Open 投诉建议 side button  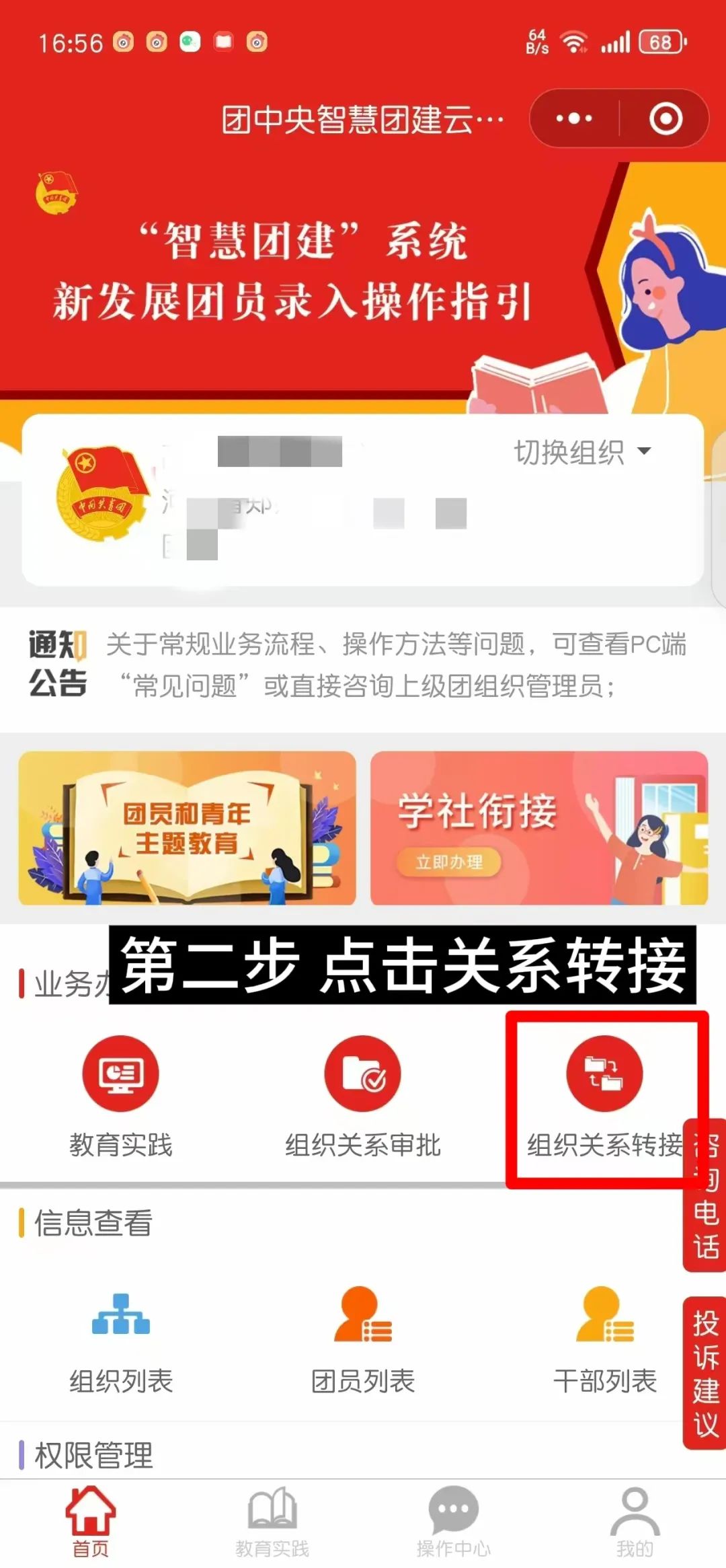tap(705, 1374)
